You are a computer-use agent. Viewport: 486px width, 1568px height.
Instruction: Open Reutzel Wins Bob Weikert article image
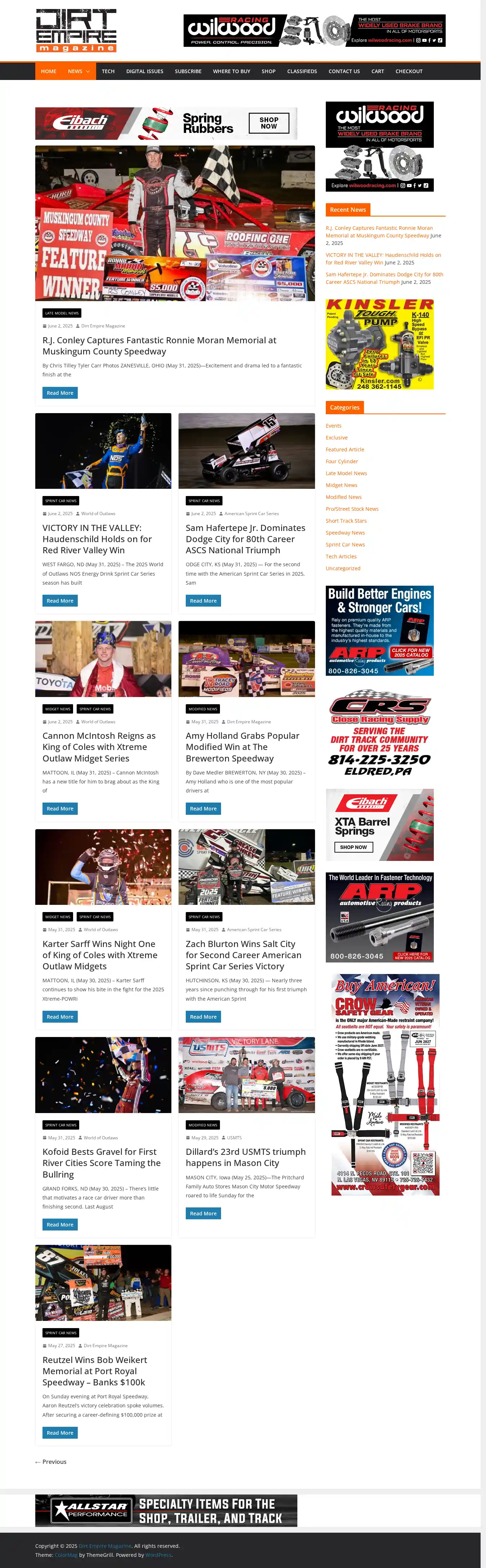[x=103, y=1282]
